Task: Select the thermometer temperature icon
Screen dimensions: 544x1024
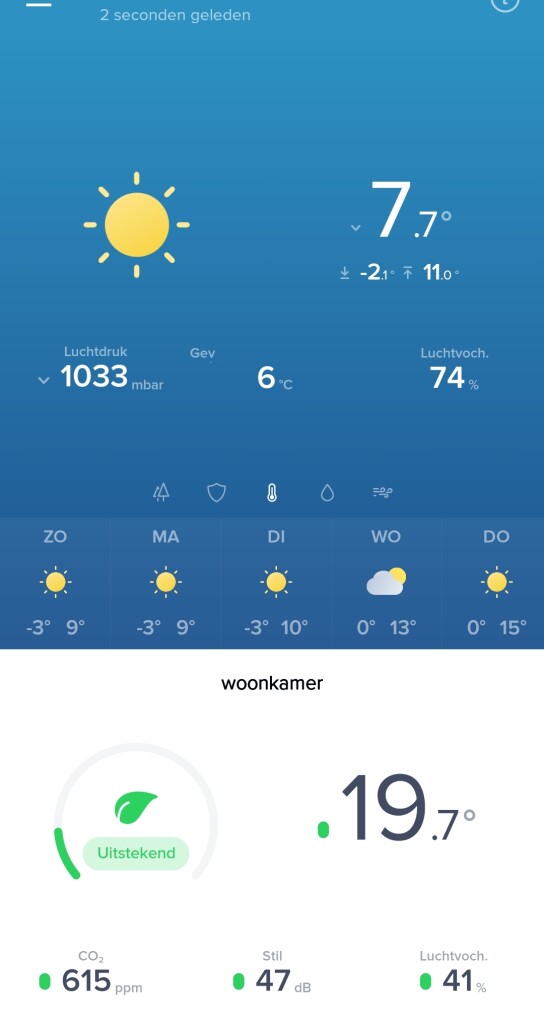Action: pos(272,494)
